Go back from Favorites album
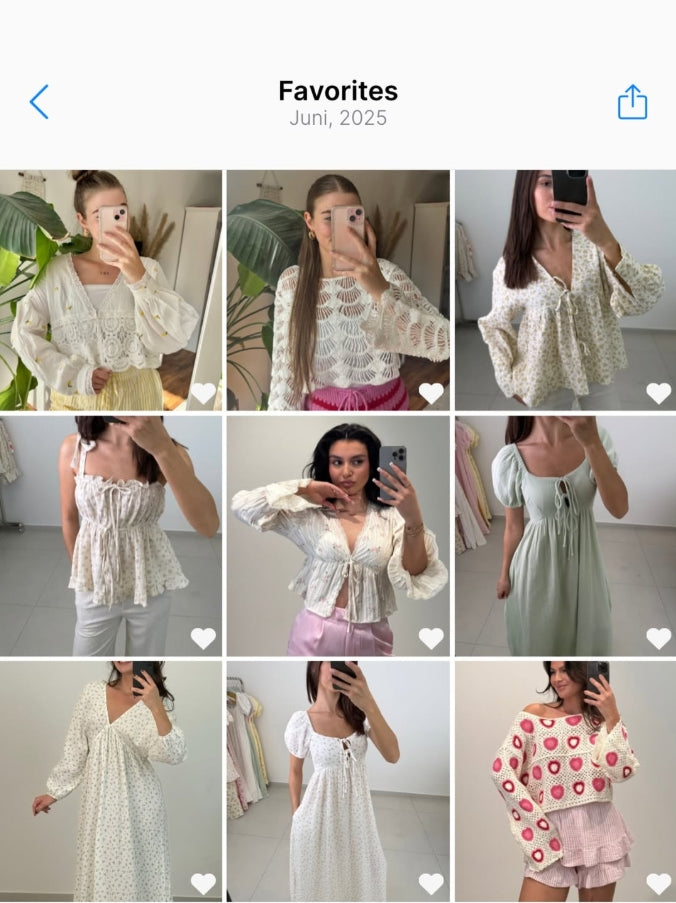The height and width of the screenshot is (903, 676). [39, 102]
